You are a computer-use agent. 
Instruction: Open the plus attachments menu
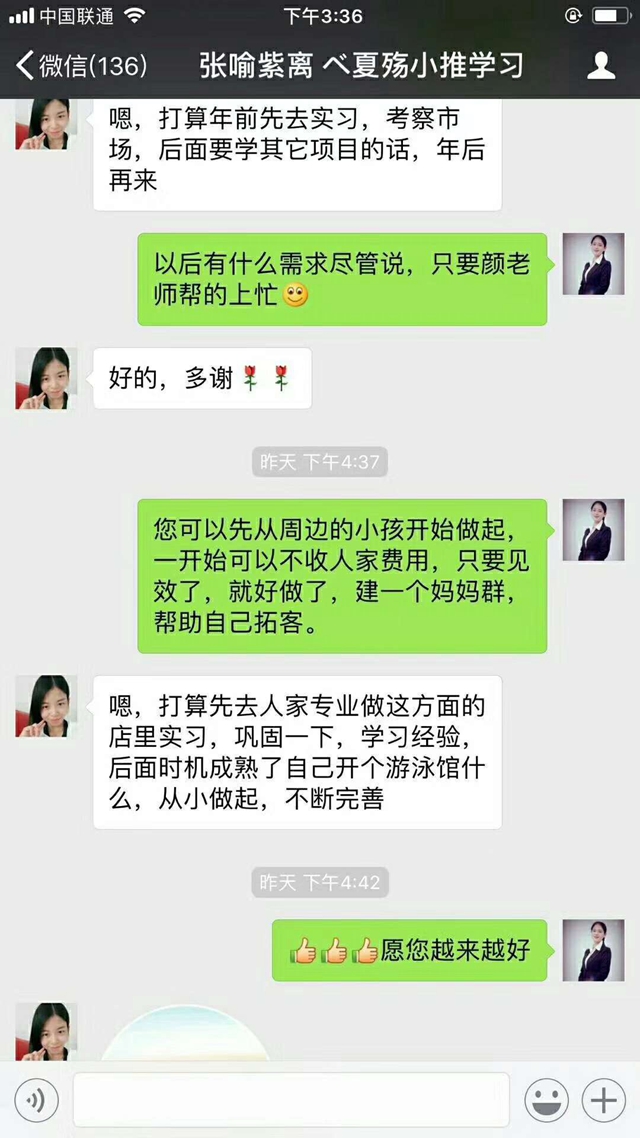click(604, 1101)
